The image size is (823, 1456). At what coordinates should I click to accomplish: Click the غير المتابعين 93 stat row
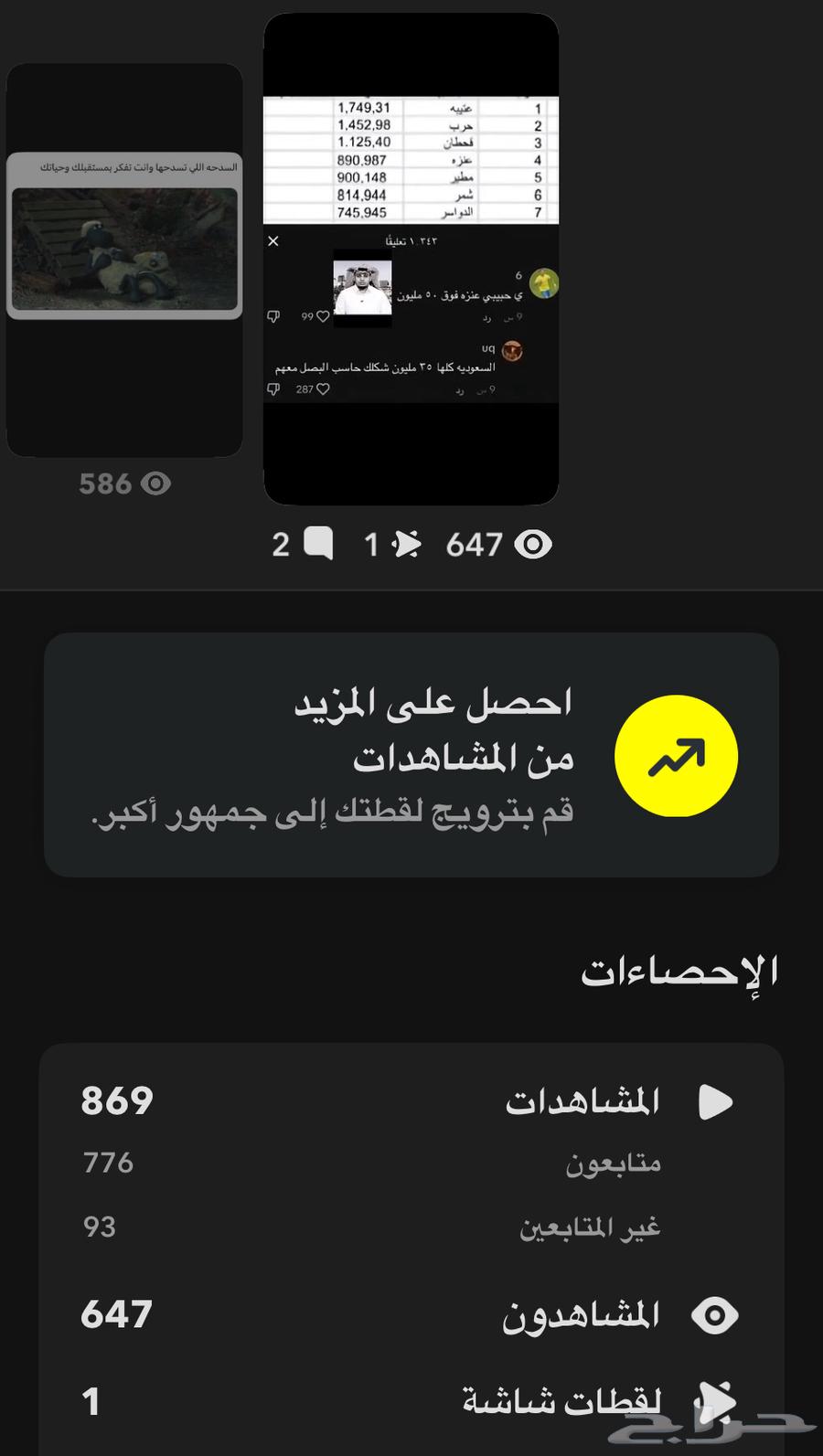pos(411,1227)
